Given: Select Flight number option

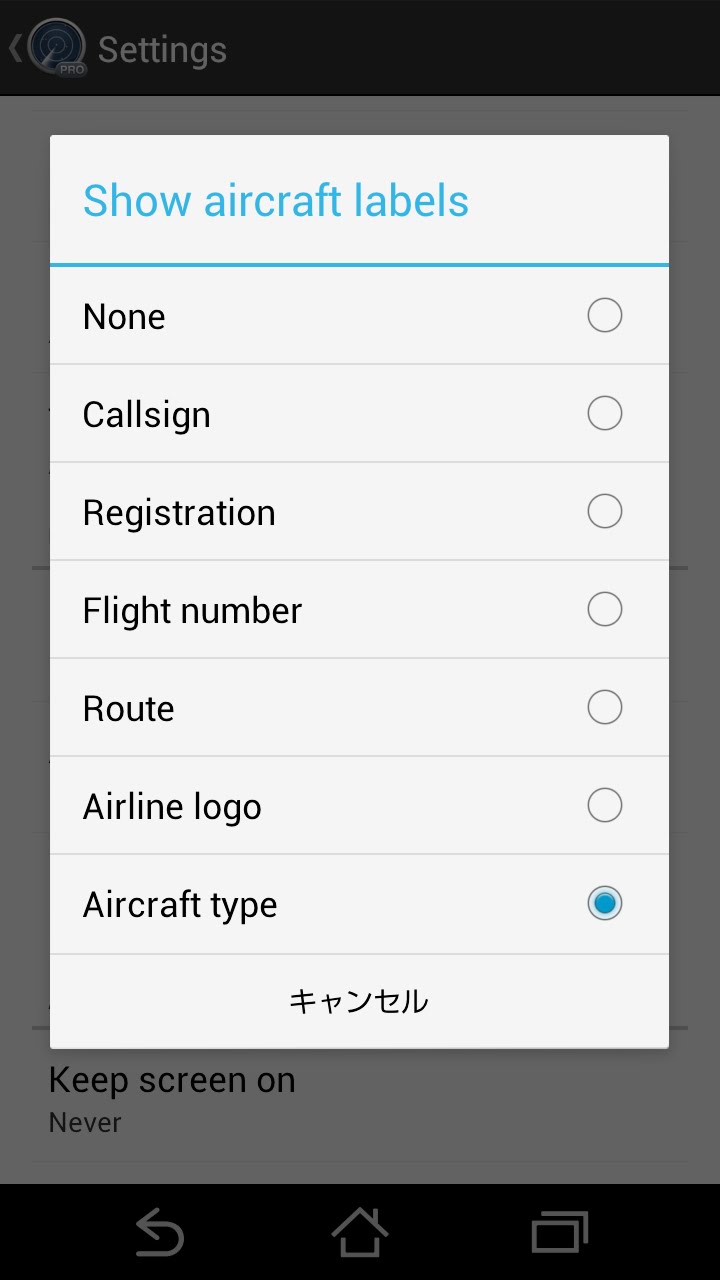Looking at the screenshot, I should [x=359, y=610].
